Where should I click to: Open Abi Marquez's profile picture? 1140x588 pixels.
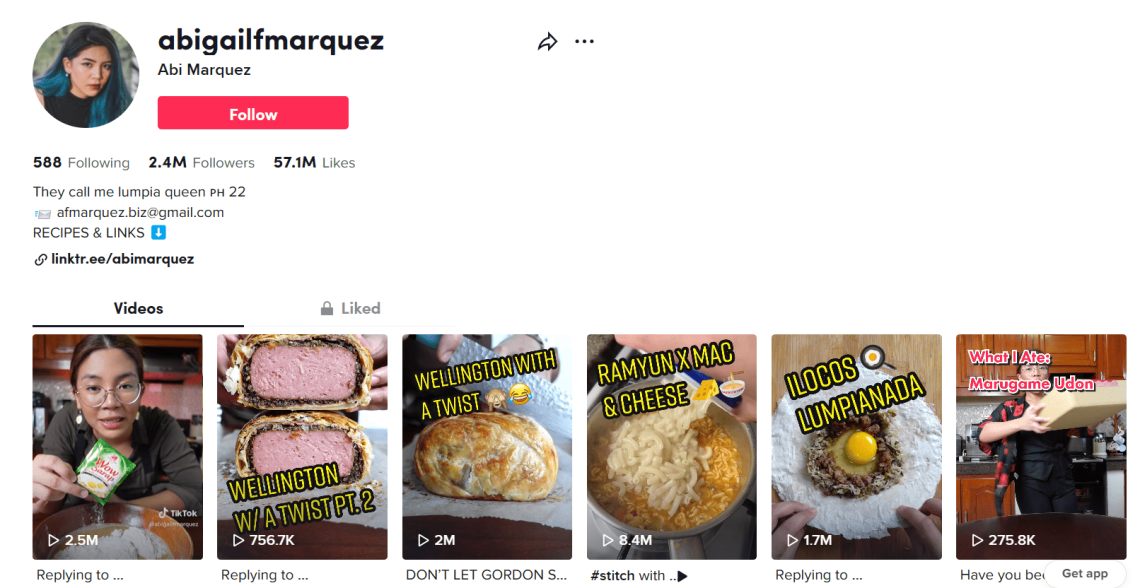click(86, 75)
